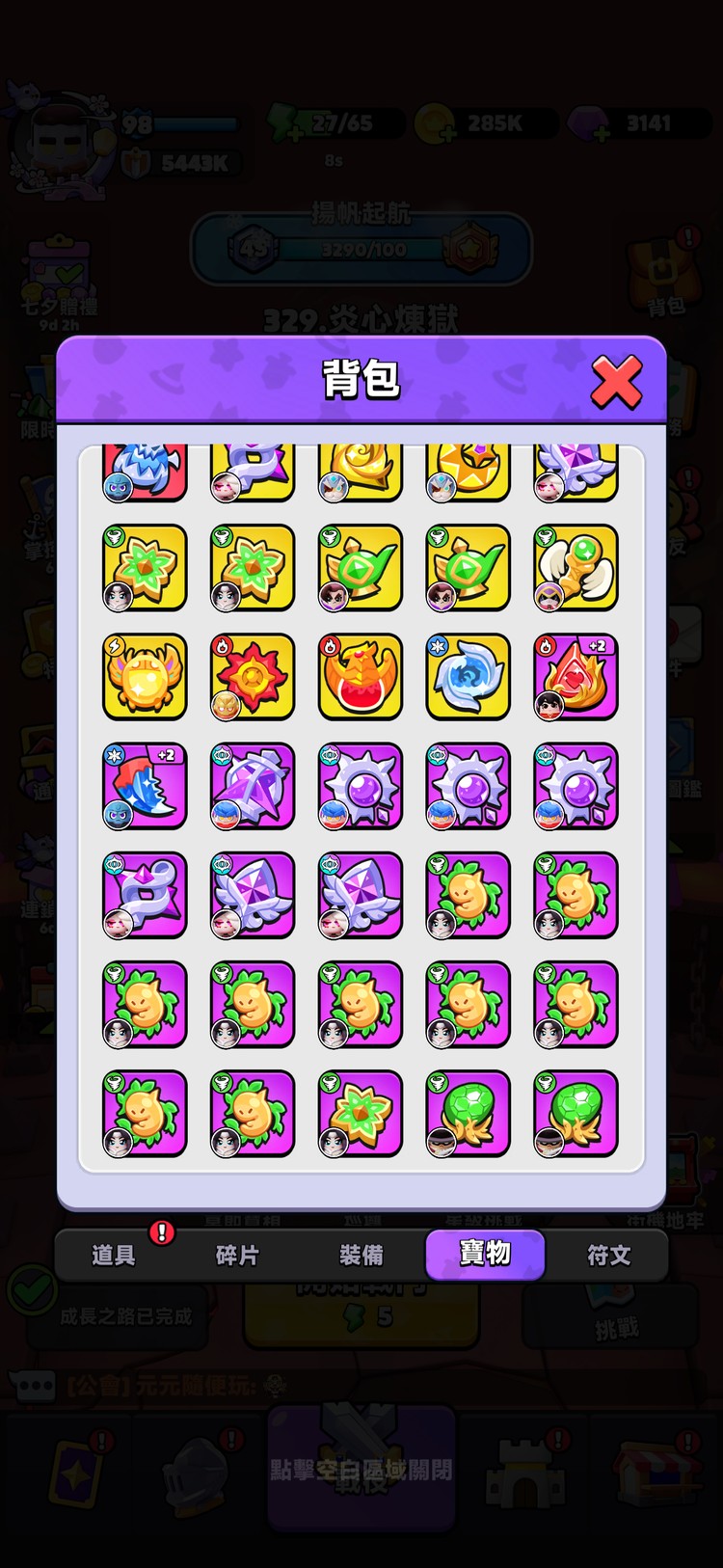Select the 寶物 tab
The height and width of the screenshot is (1568, 723).
[485, 1254]
